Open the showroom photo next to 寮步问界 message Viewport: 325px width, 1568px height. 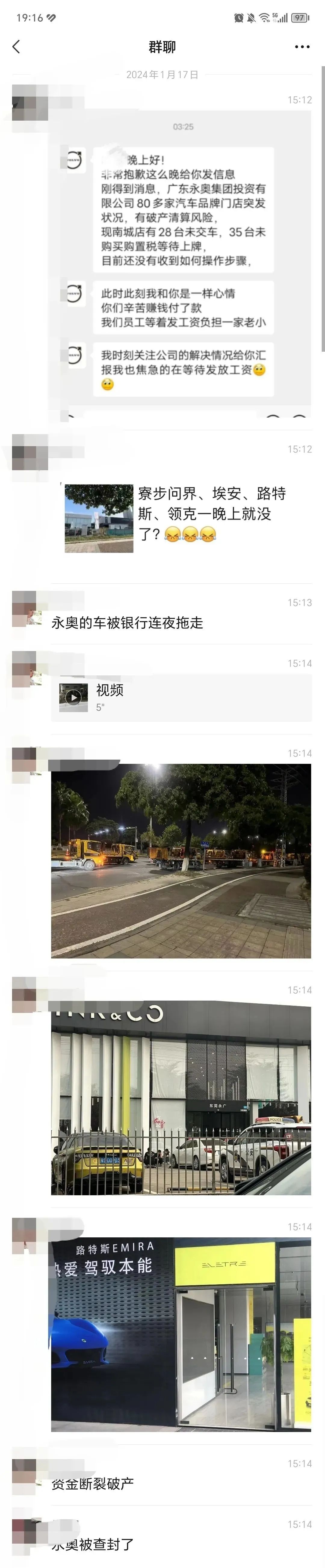tap(99, 518)
